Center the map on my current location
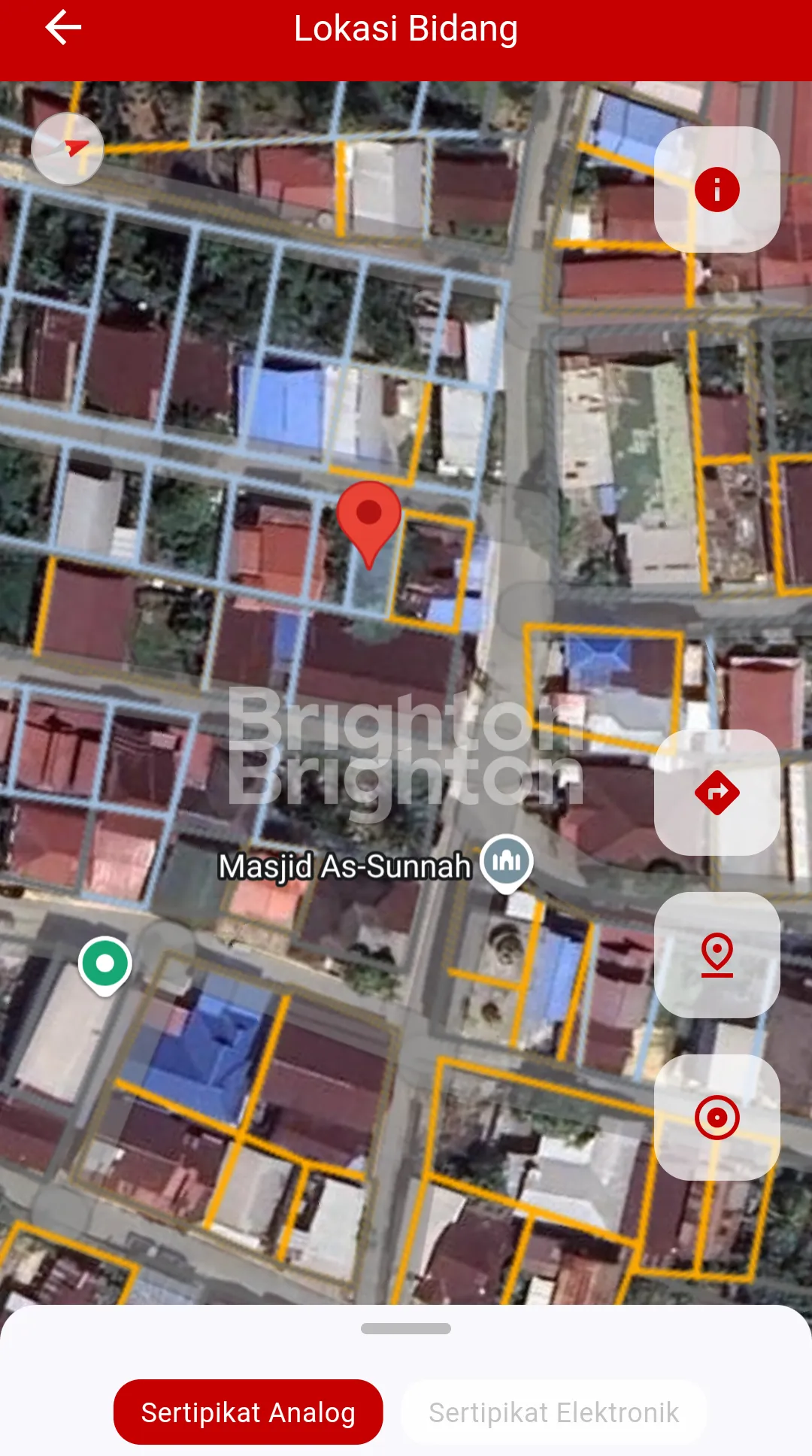This screenshot has width=812, height=1456. [717, 1118]
